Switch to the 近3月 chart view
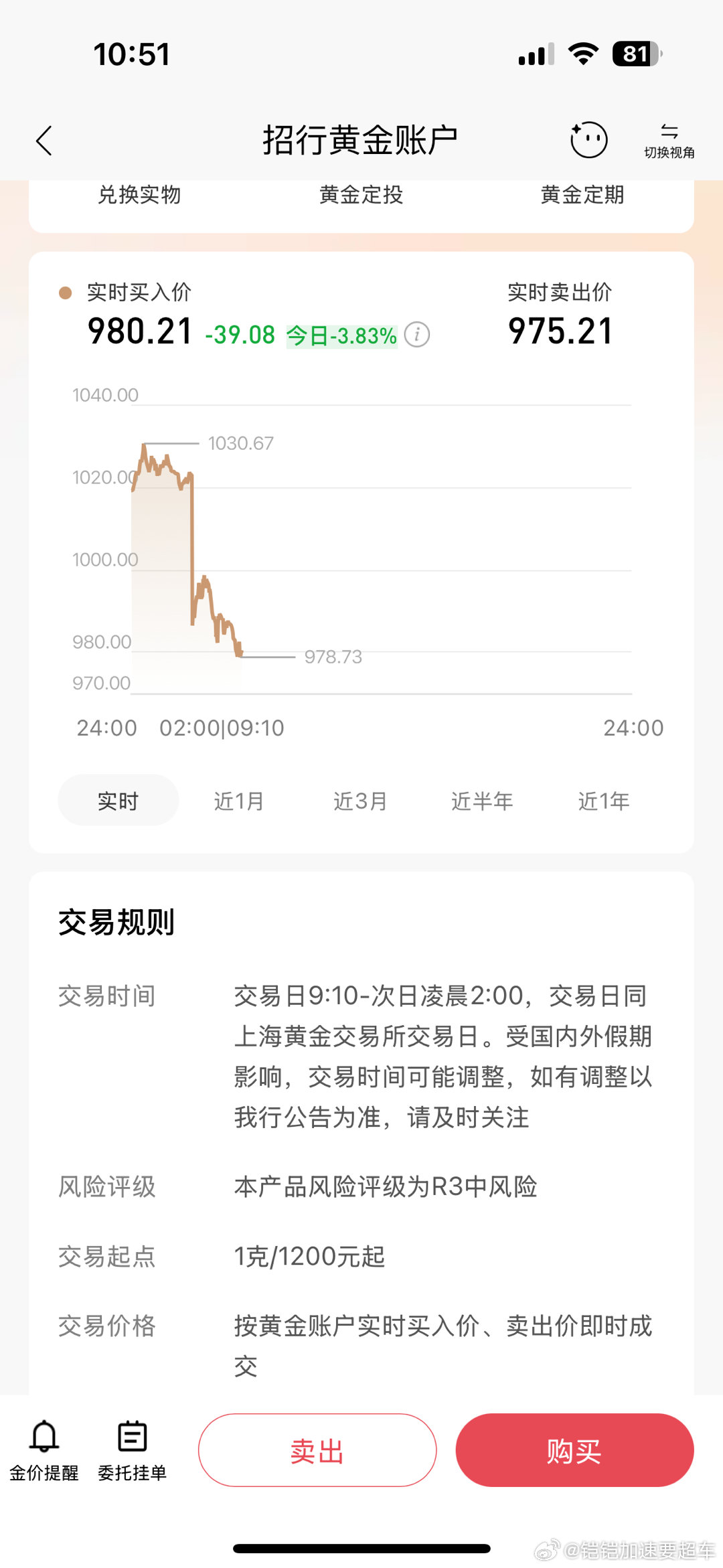Screen dimensions: 723x1568 [359, 800]
